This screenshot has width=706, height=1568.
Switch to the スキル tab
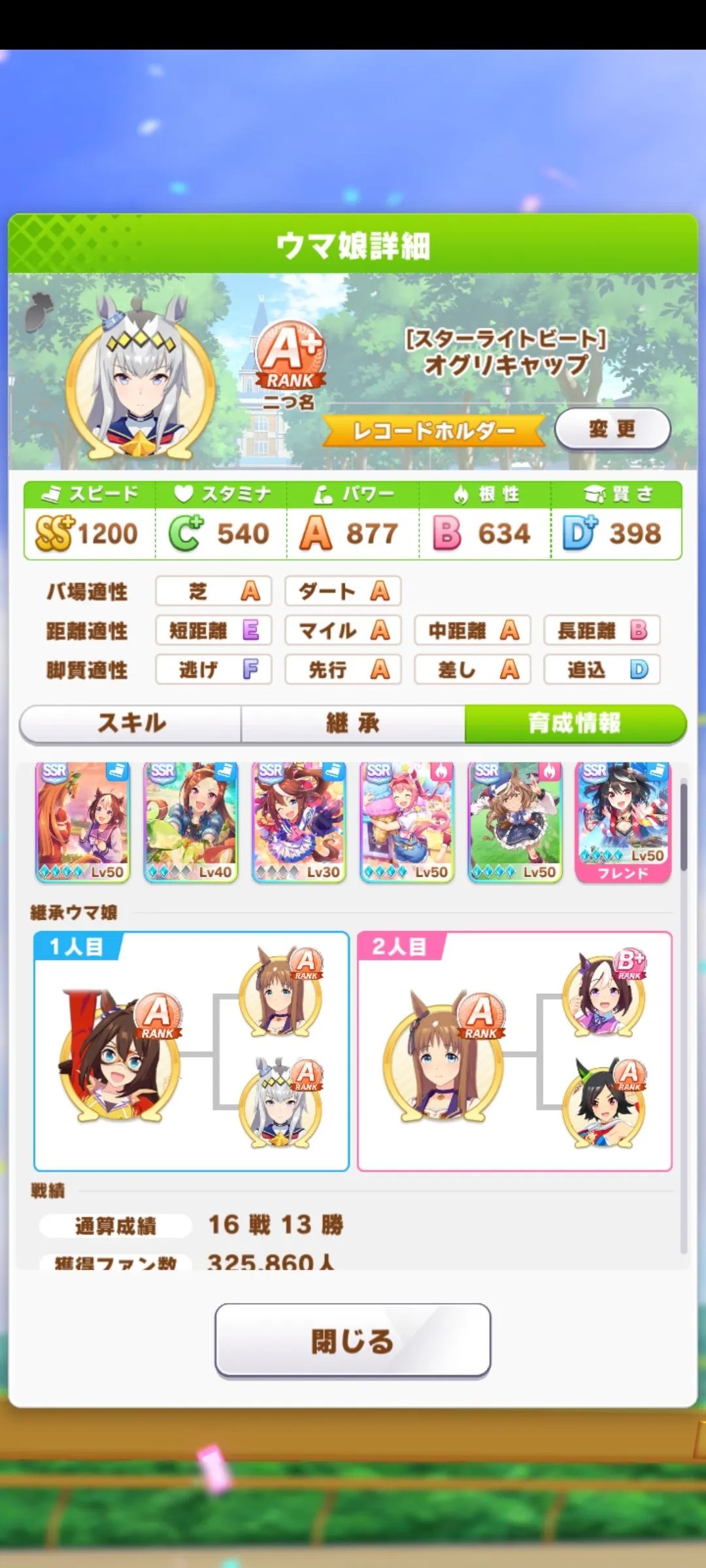click(x=131, y=724)
